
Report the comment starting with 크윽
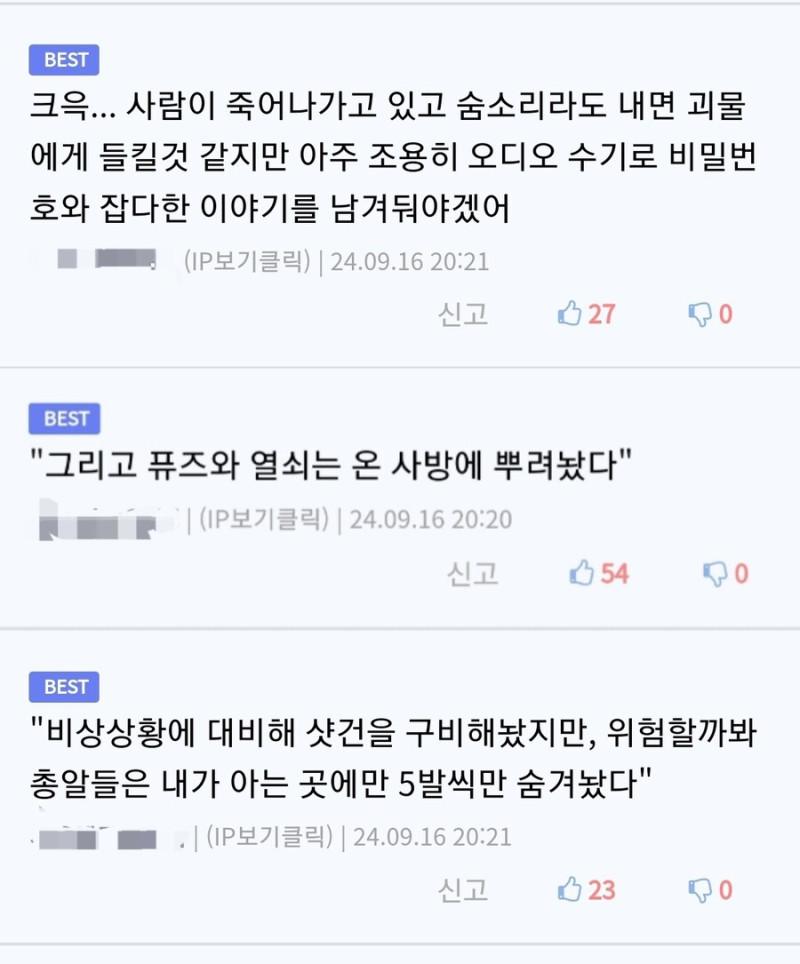click(463, 314)
